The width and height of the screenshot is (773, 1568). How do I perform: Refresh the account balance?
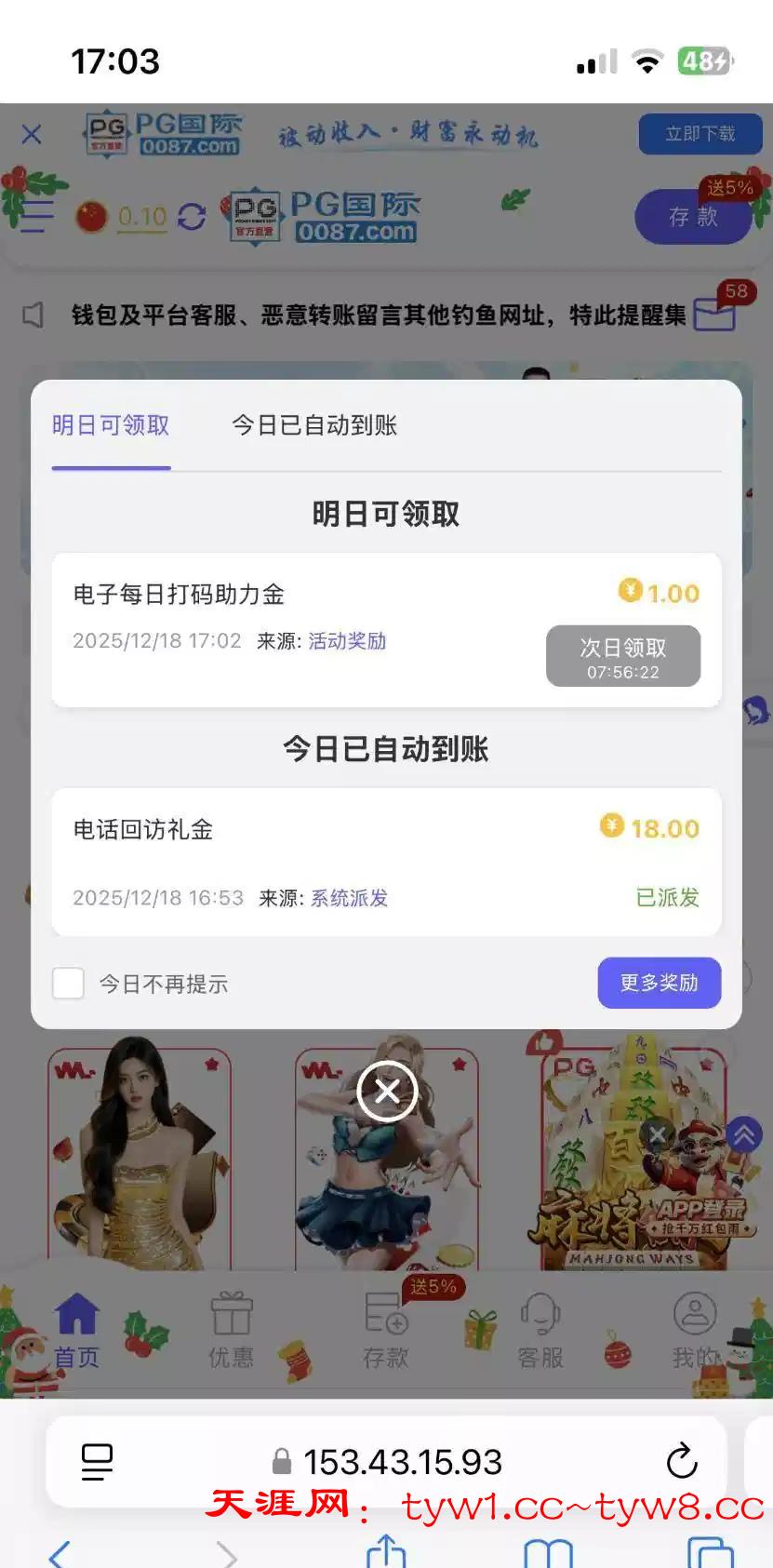pos(192,217)
